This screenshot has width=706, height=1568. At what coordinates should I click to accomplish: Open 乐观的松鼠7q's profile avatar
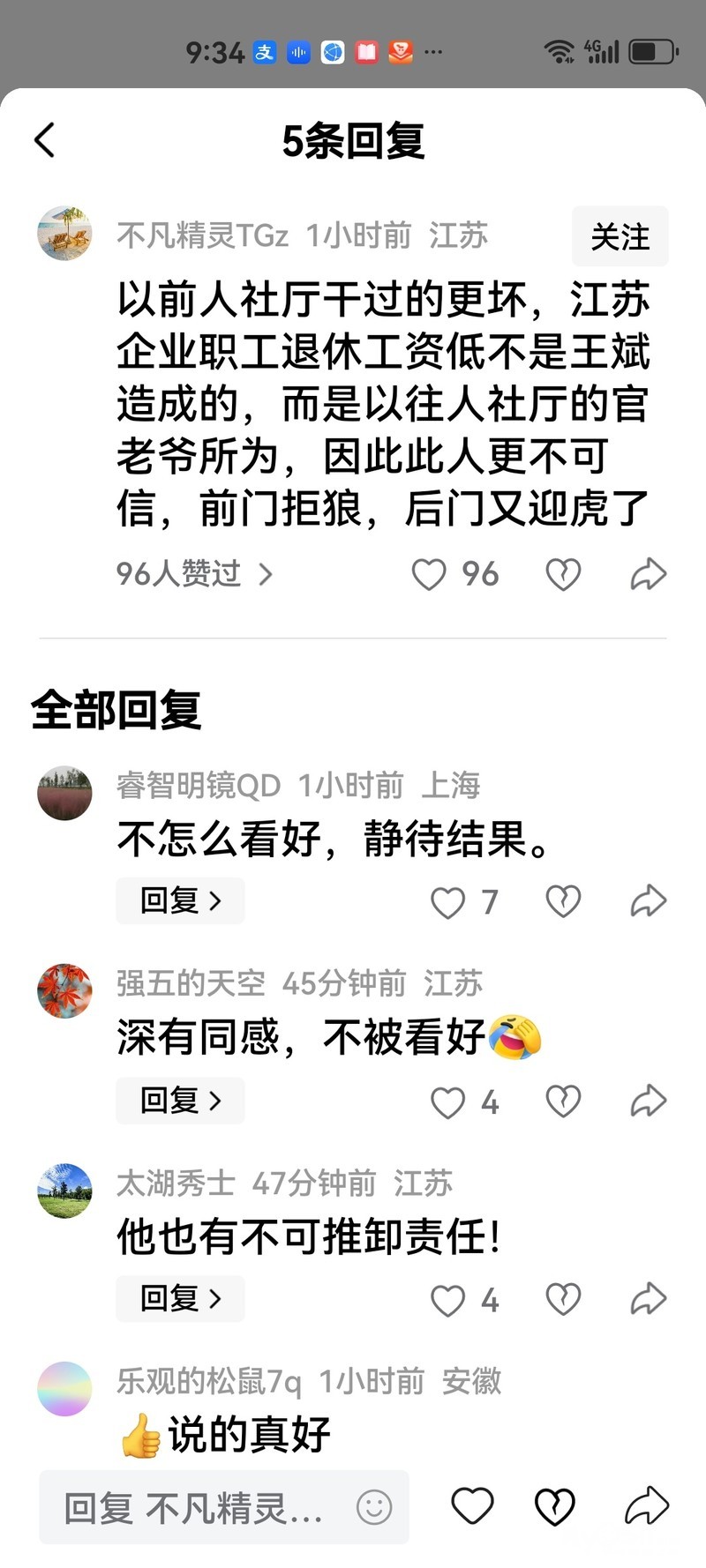(64, 1389)
